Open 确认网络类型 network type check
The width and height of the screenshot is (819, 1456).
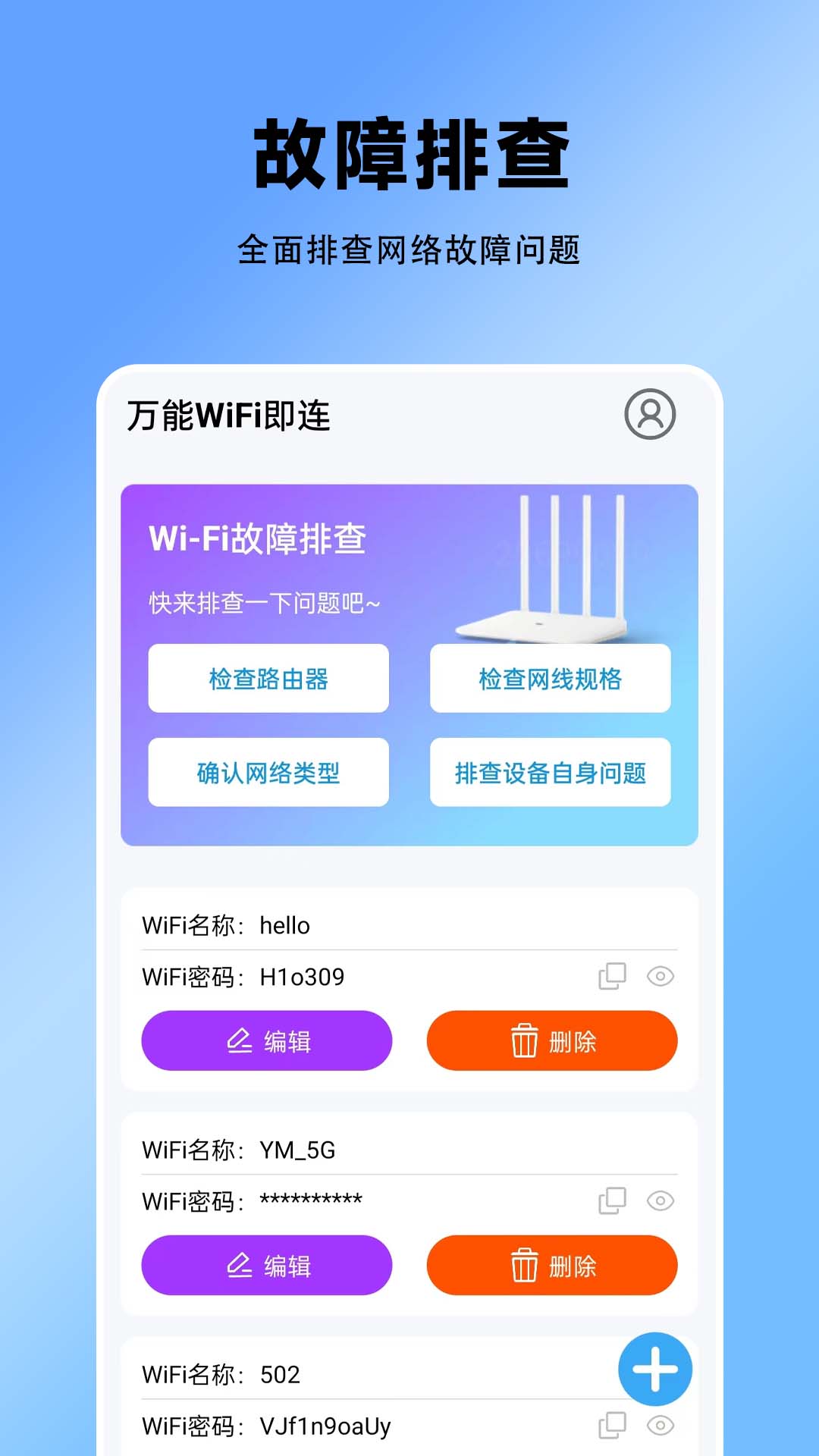point(268,772)
